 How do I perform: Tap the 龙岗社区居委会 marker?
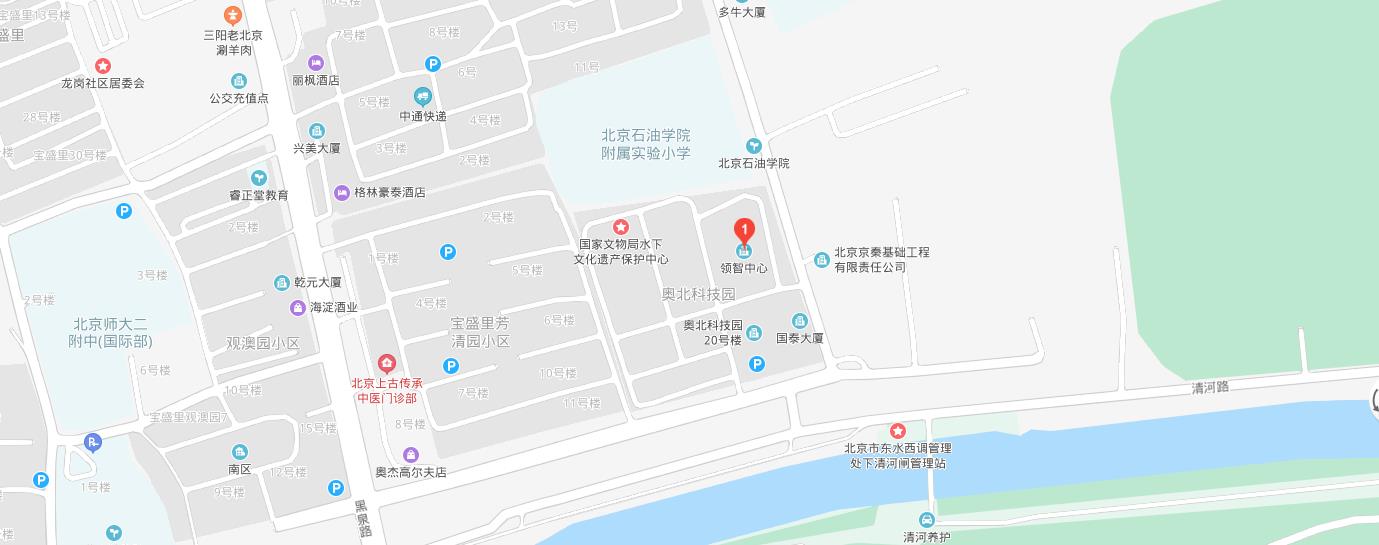[103, 66]
